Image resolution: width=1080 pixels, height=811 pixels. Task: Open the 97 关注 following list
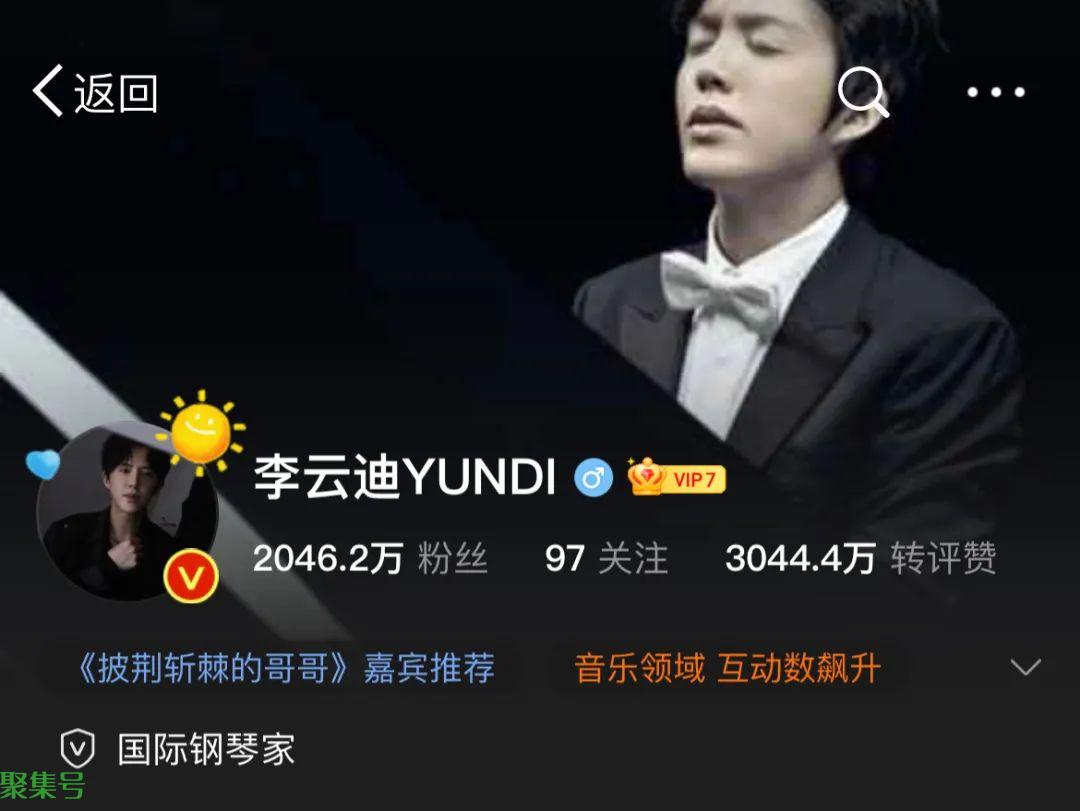(x=606, y=558)
